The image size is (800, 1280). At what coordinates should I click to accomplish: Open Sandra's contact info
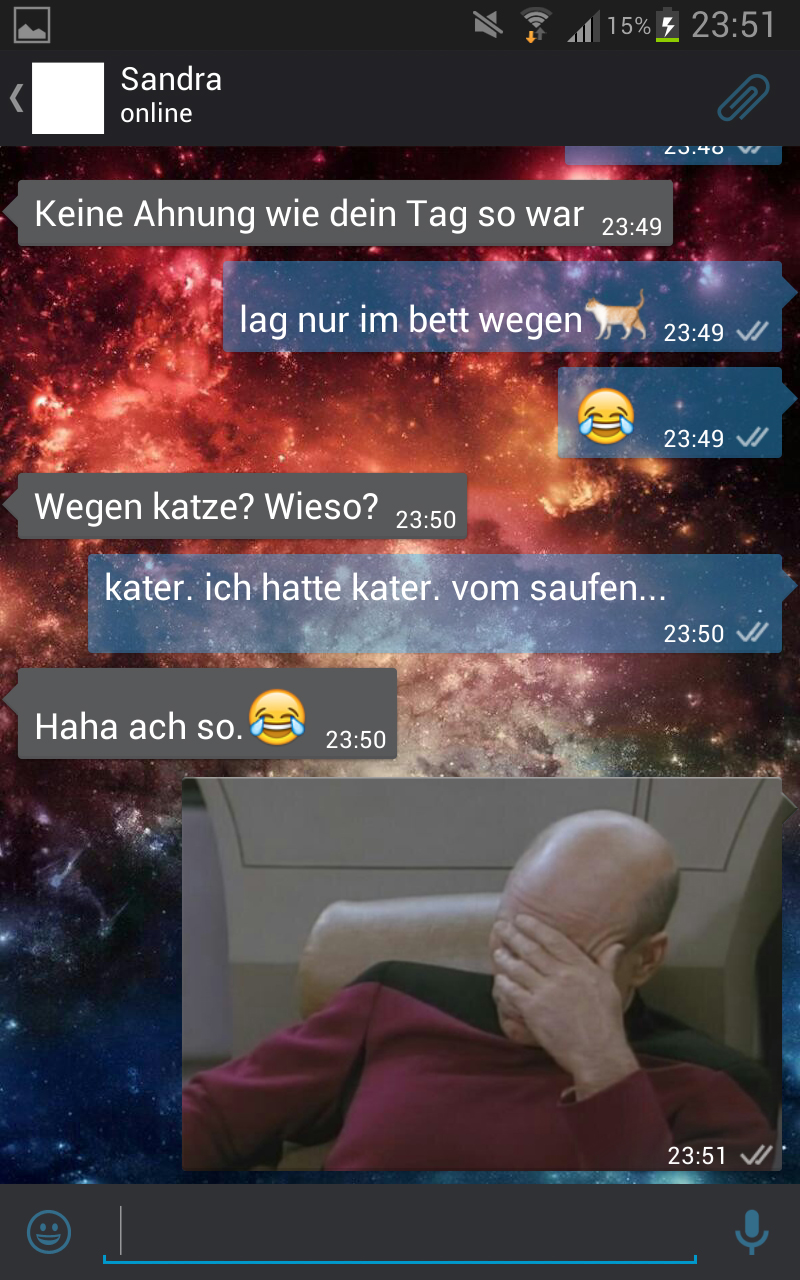[x=171, y=96]
